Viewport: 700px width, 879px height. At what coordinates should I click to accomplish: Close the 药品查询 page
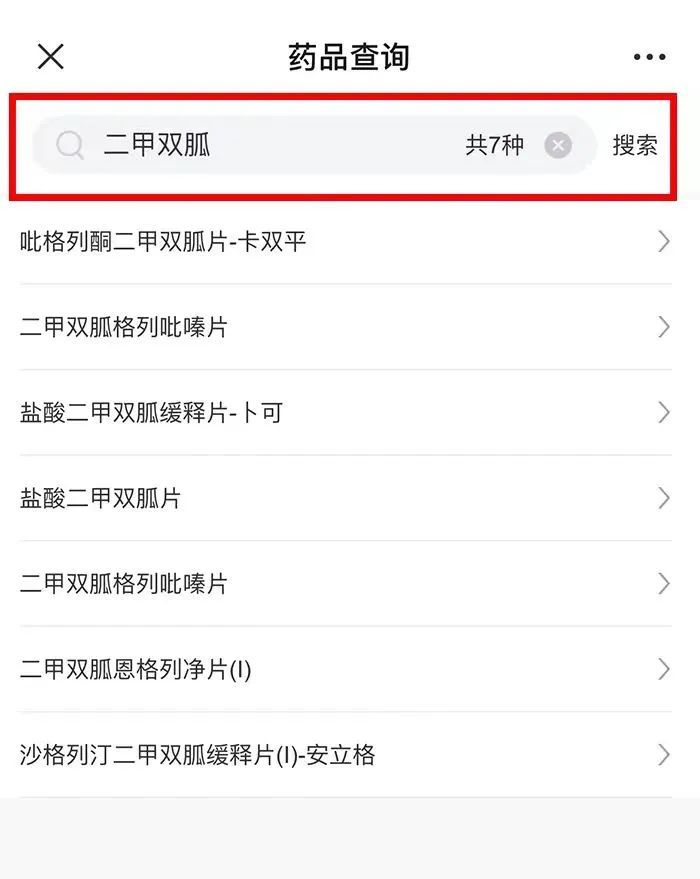pyautogui.click(x=50, y=57)
